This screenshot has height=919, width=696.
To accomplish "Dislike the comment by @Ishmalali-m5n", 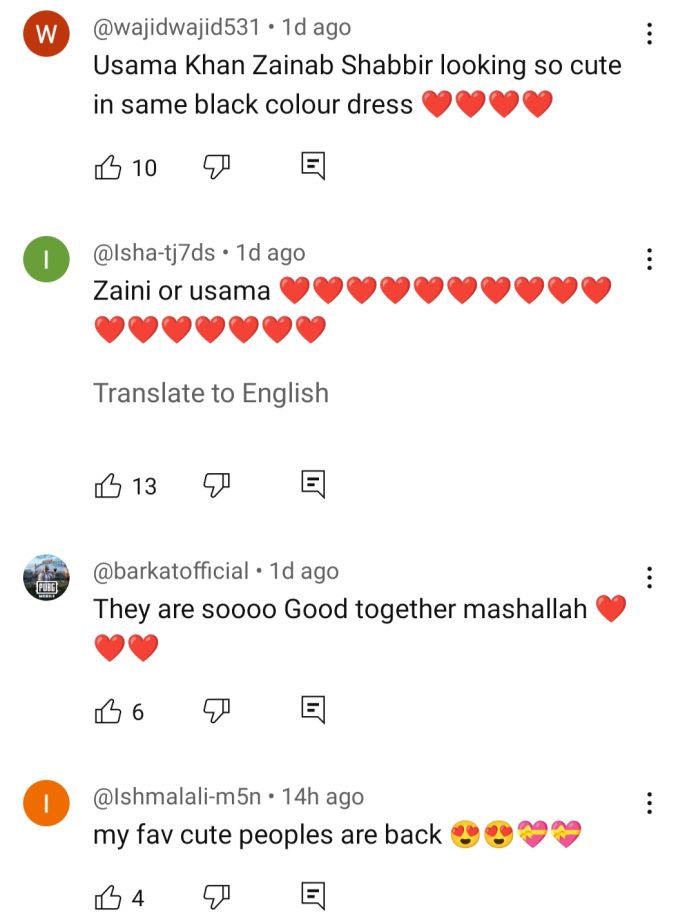I will [217, 897].
